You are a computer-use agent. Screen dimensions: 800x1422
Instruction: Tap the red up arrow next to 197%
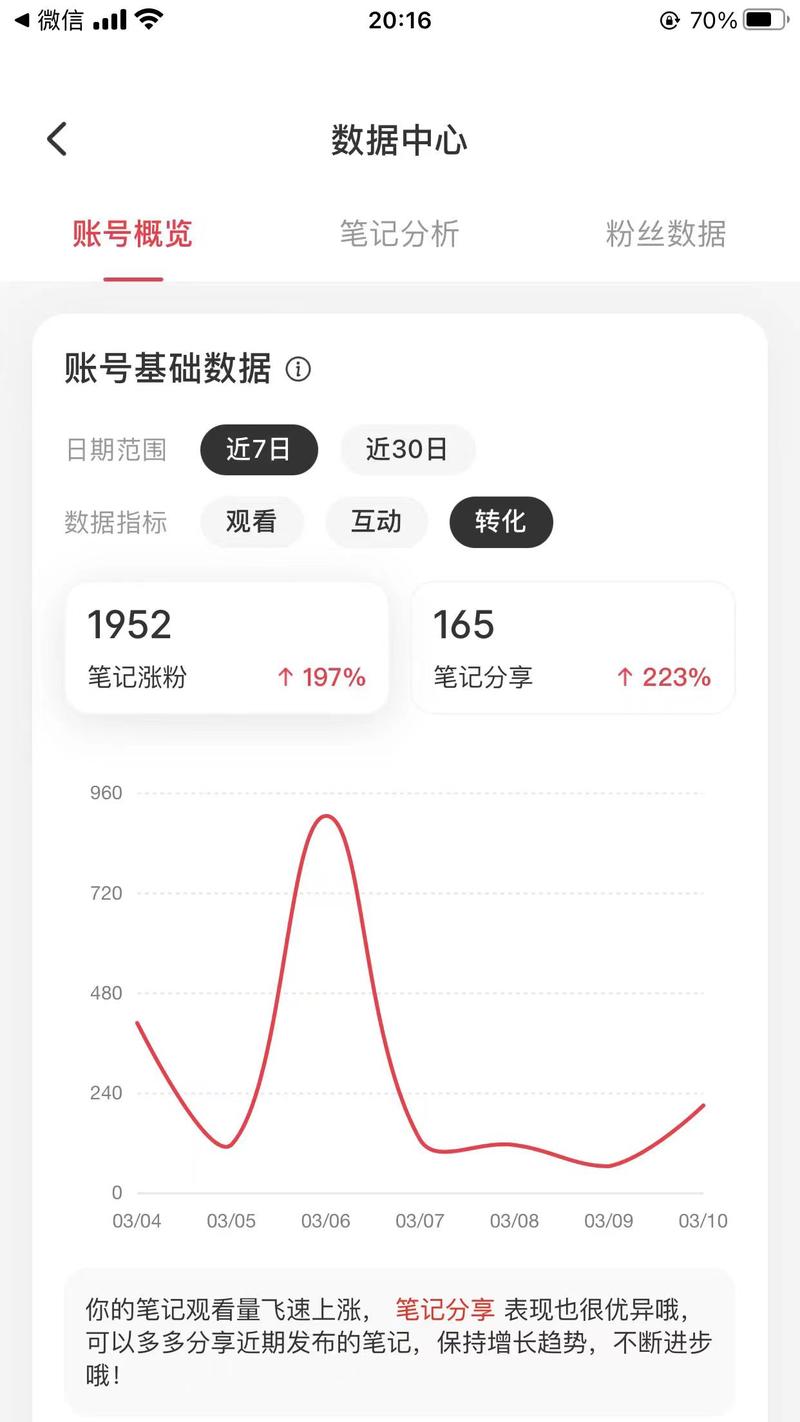[287, 677]
